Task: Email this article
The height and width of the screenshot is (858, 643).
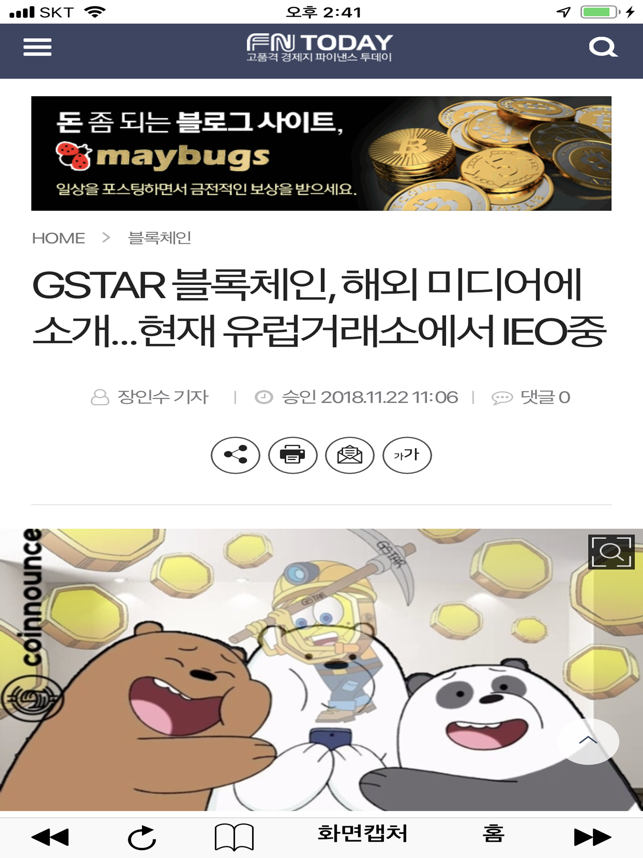Action: tap(349, 455)
